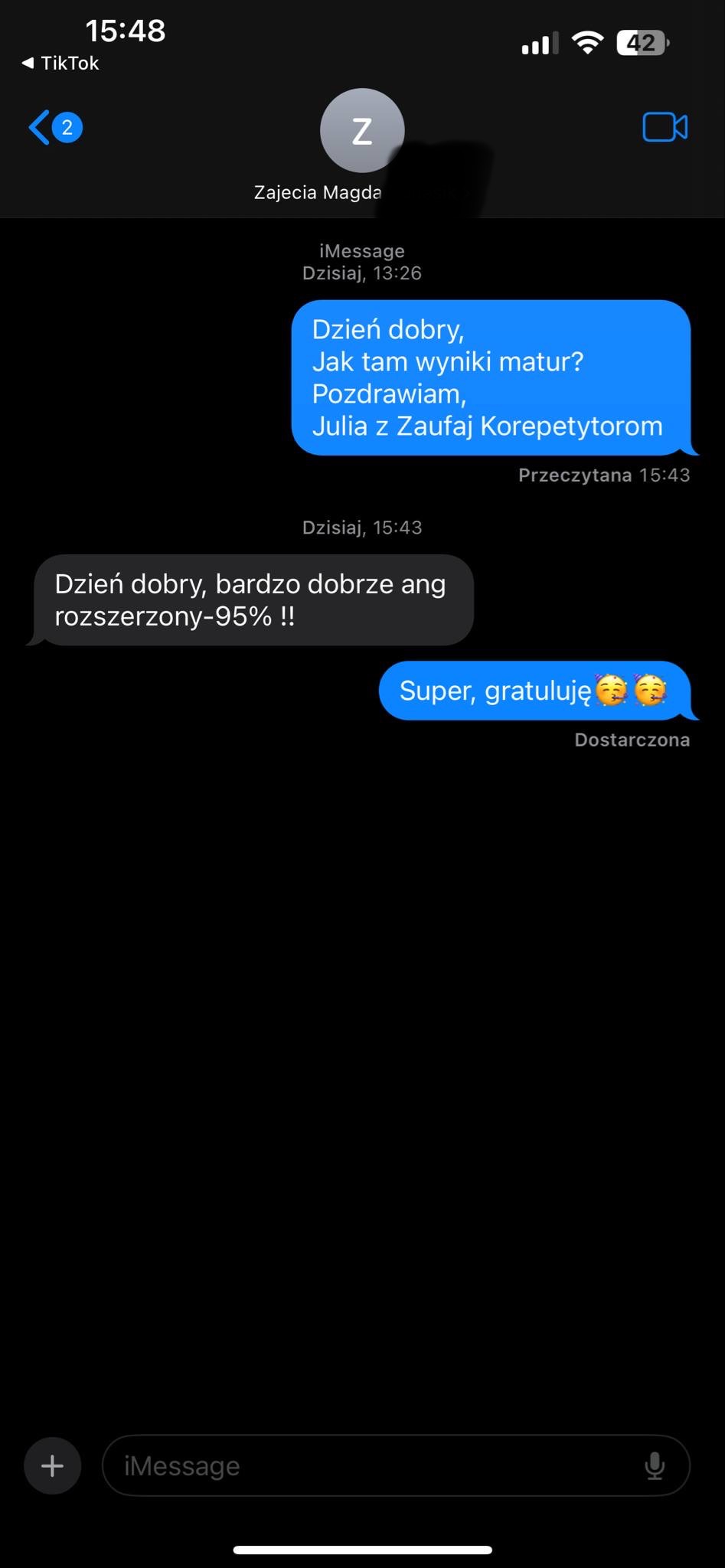Image resolution: width=725 pixels, height=1568 pixels.
Task: Record an audio message with microphone
Action: click(654, 1465)
